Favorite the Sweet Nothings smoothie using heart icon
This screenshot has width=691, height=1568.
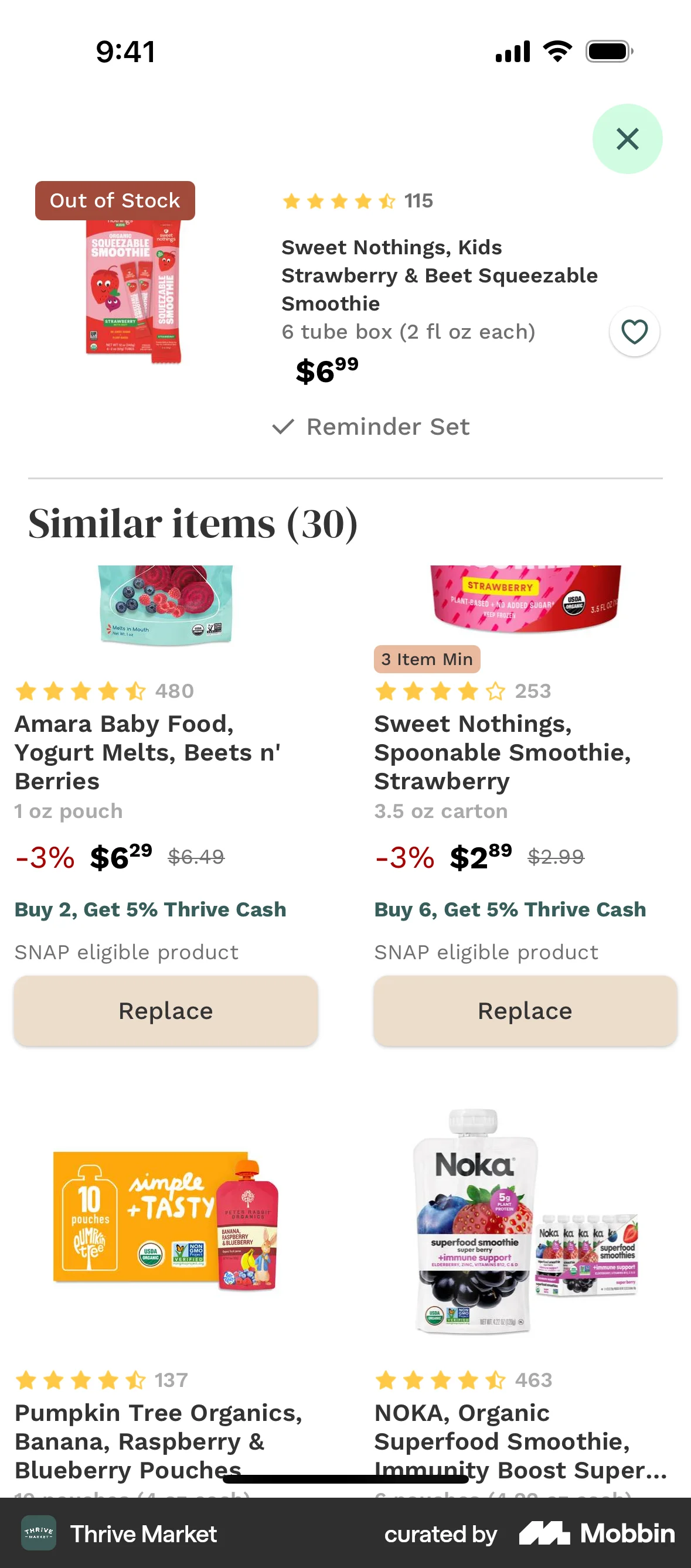tap(635, 332)
